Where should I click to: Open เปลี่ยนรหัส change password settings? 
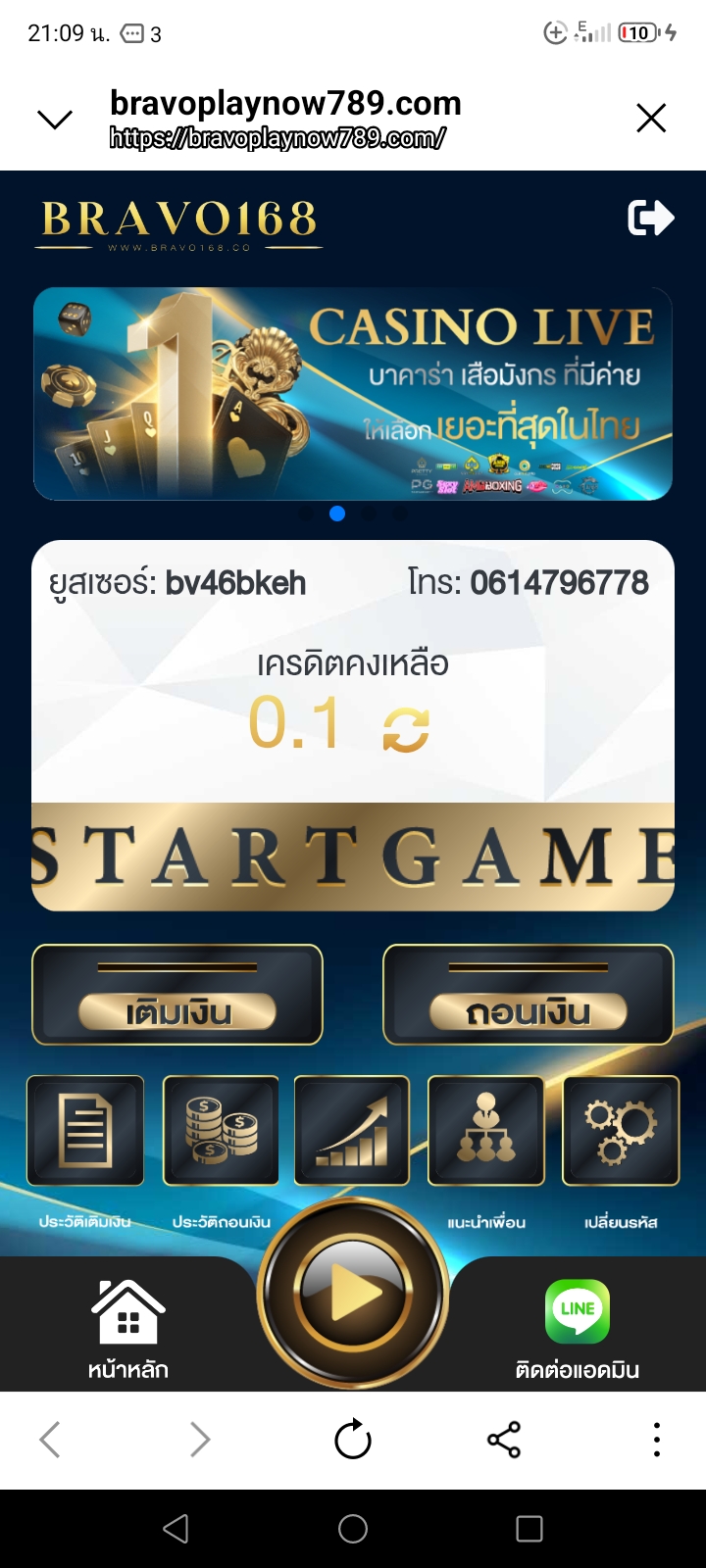621,1131
